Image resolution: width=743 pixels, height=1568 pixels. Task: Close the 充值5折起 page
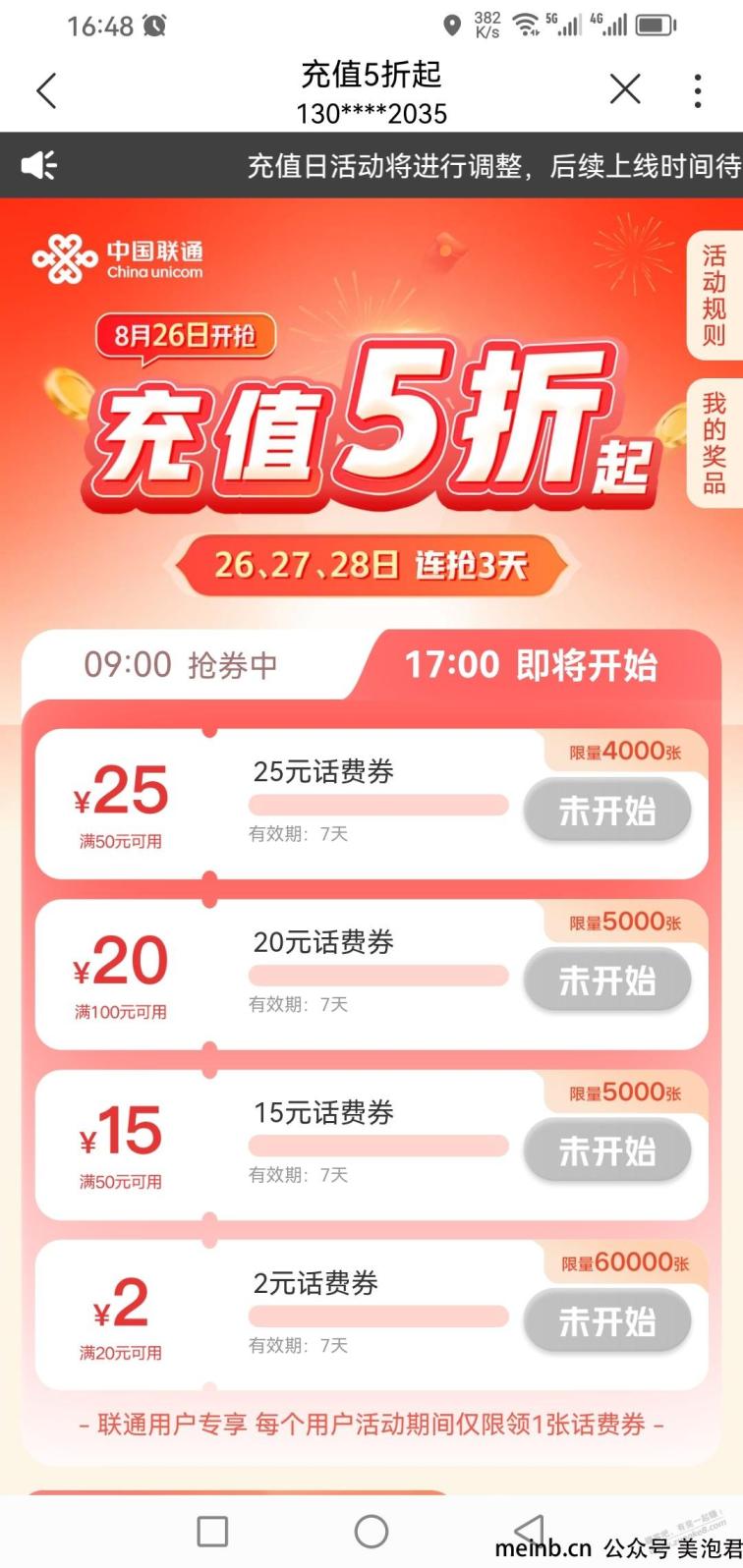coord(625,89)
